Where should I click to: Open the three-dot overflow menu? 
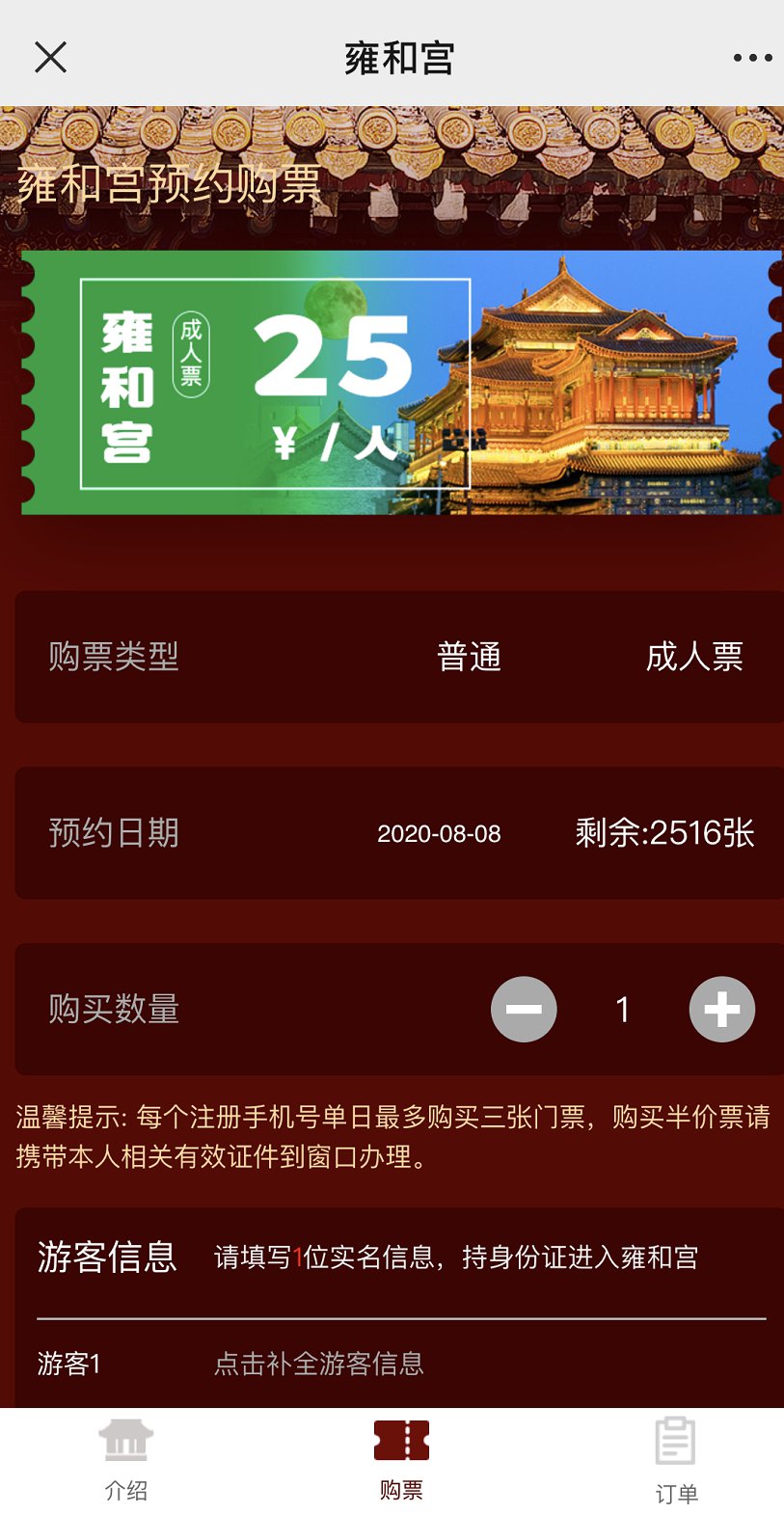click(752, 58)
